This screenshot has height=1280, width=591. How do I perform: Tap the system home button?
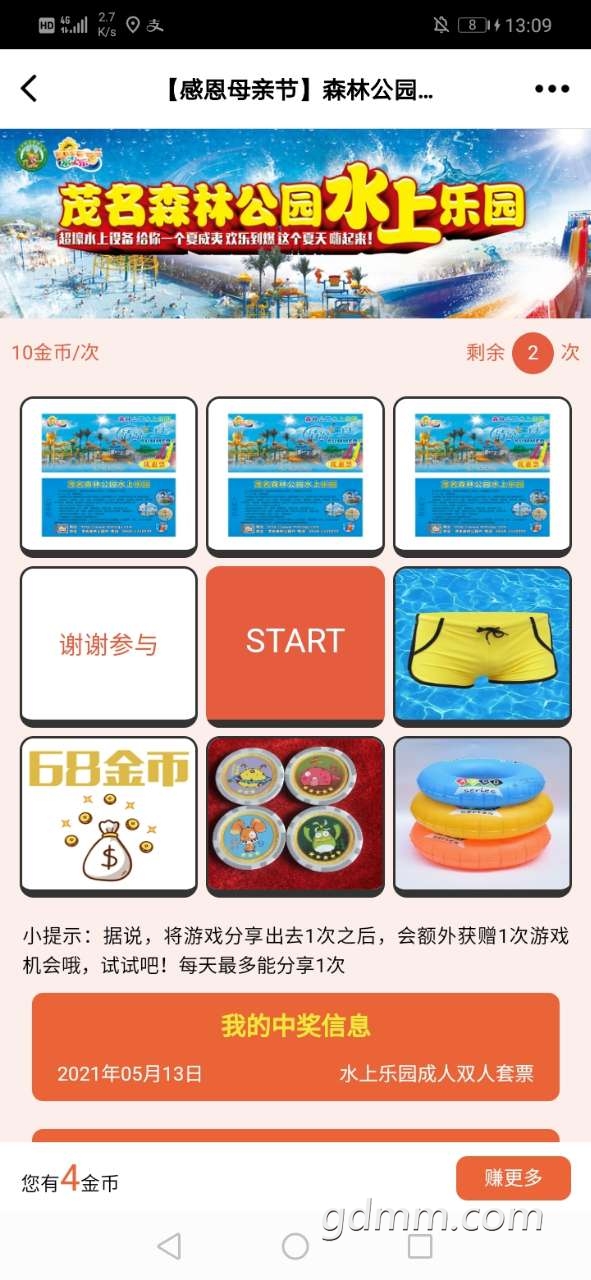pos(295,1245)
